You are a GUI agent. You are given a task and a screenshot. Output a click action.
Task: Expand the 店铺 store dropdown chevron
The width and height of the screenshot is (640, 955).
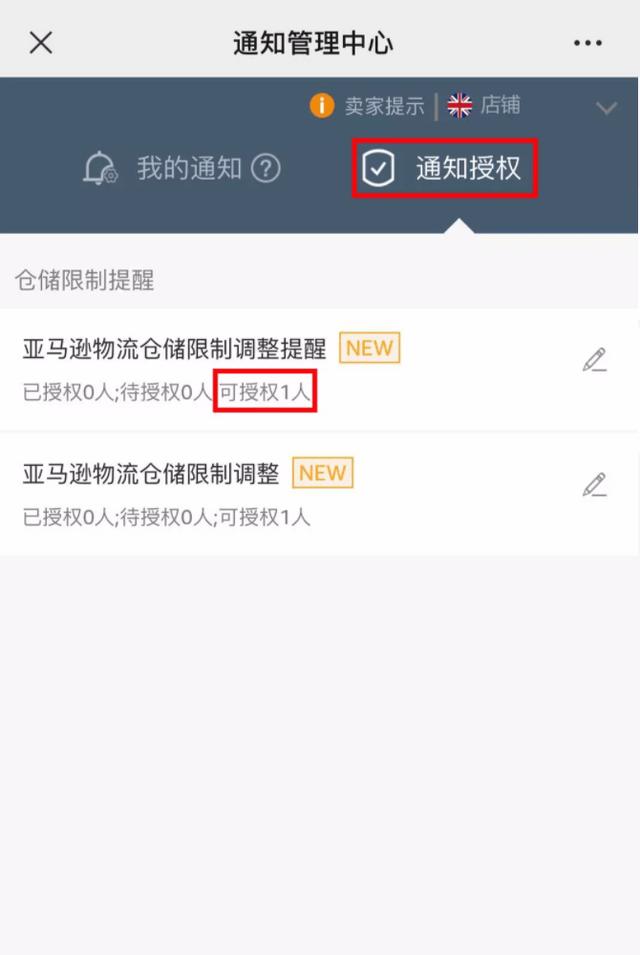click(x=606, y=108)
